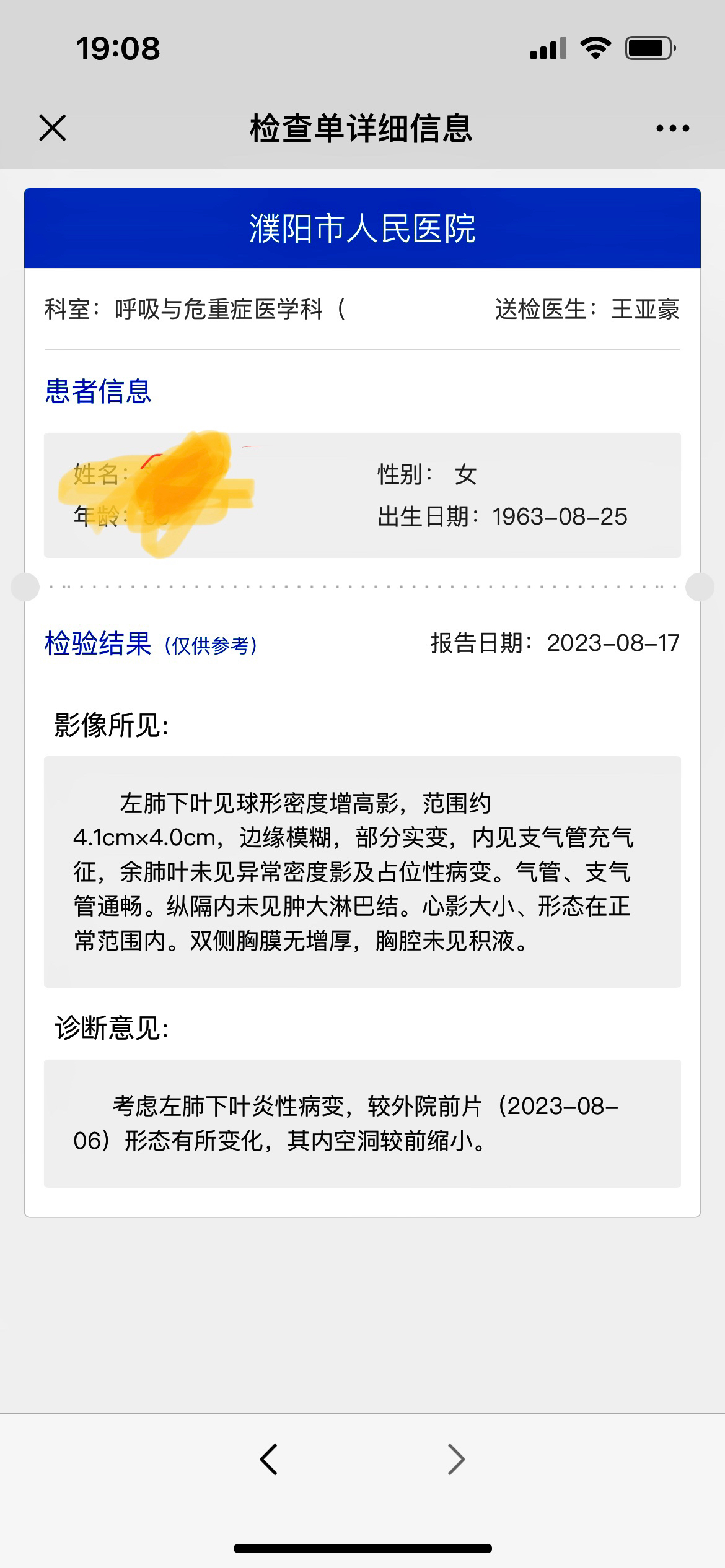
Task: Go forward with the bottom right arrow
Action: [456, 1460]
